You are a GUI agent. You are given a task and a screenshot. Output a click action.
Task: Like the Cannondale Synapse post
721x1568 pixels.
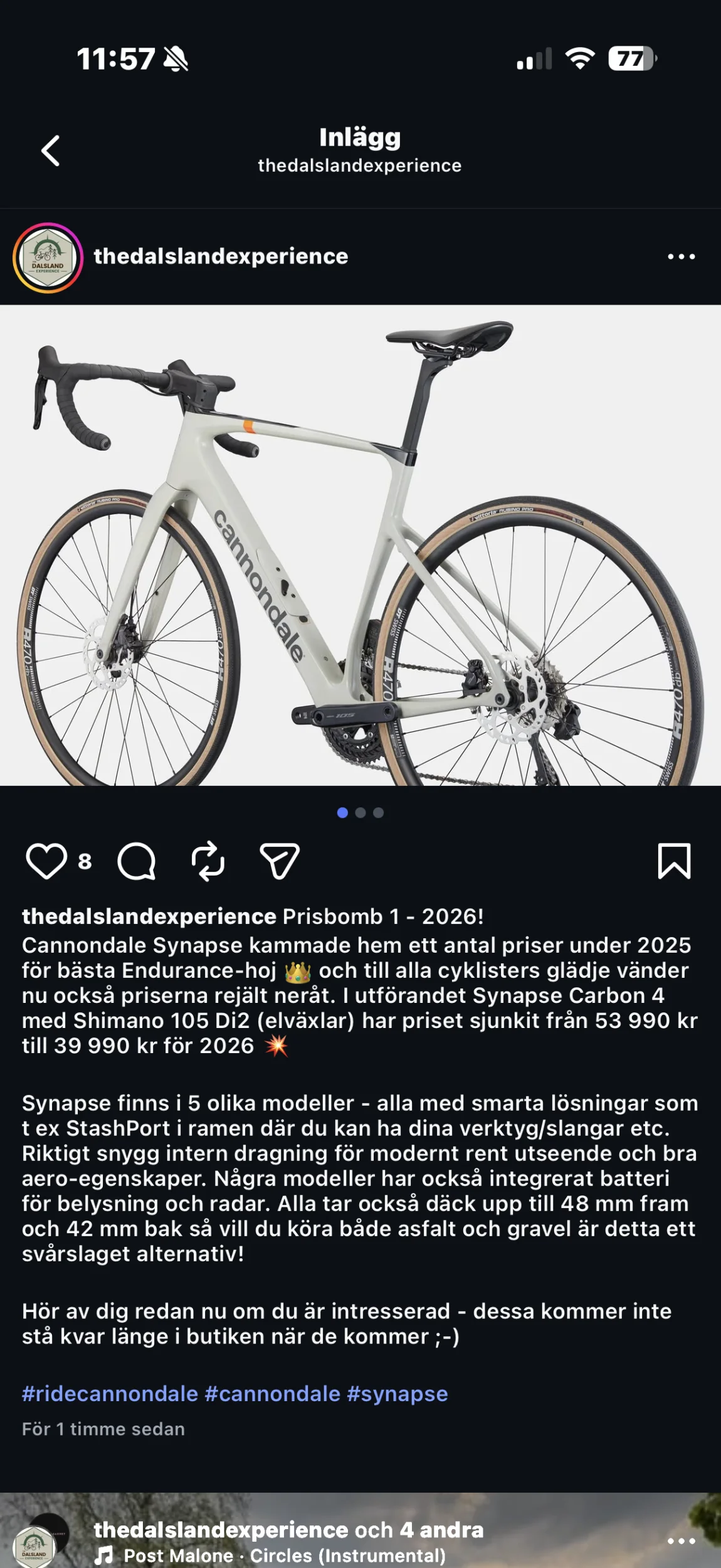(x=46, y=861)
